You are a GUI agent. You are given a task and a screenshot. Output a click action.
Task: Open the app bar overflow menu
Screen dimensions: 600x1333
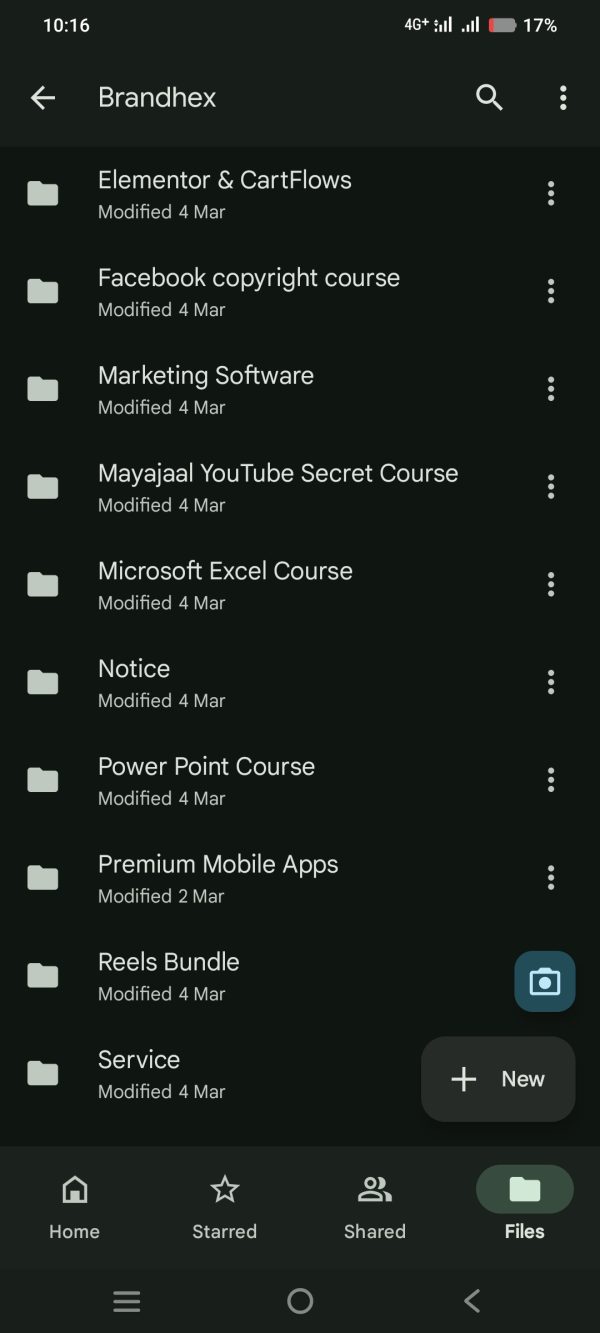pos(563,97)
